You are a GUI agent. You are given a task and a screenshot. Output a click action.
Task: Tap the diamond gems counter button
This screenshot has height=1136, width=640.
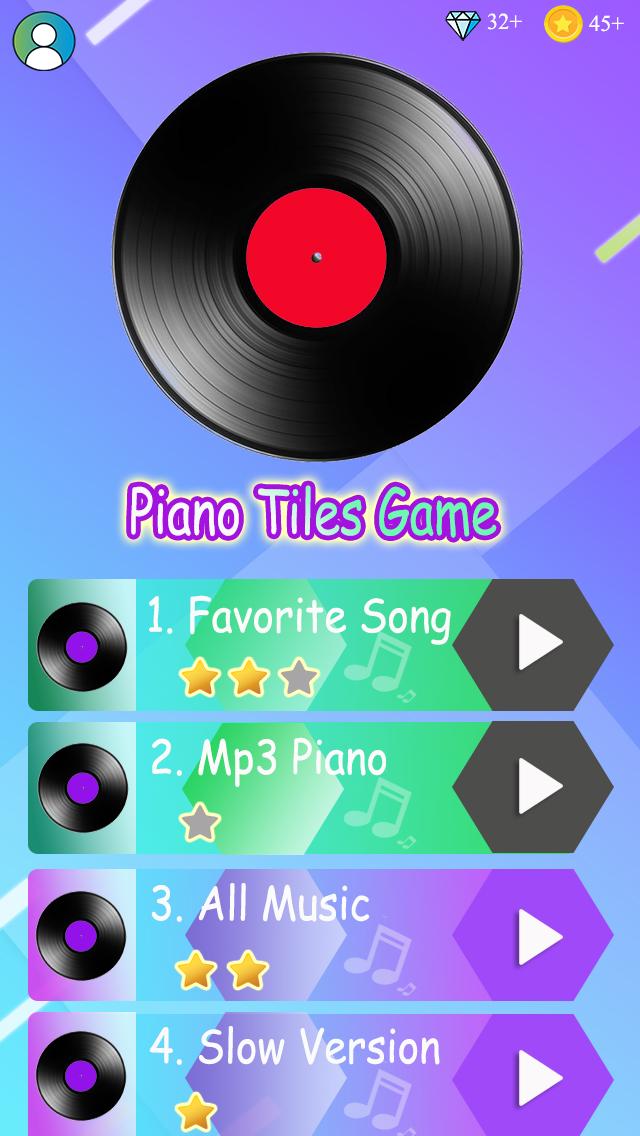pos(483,24)
